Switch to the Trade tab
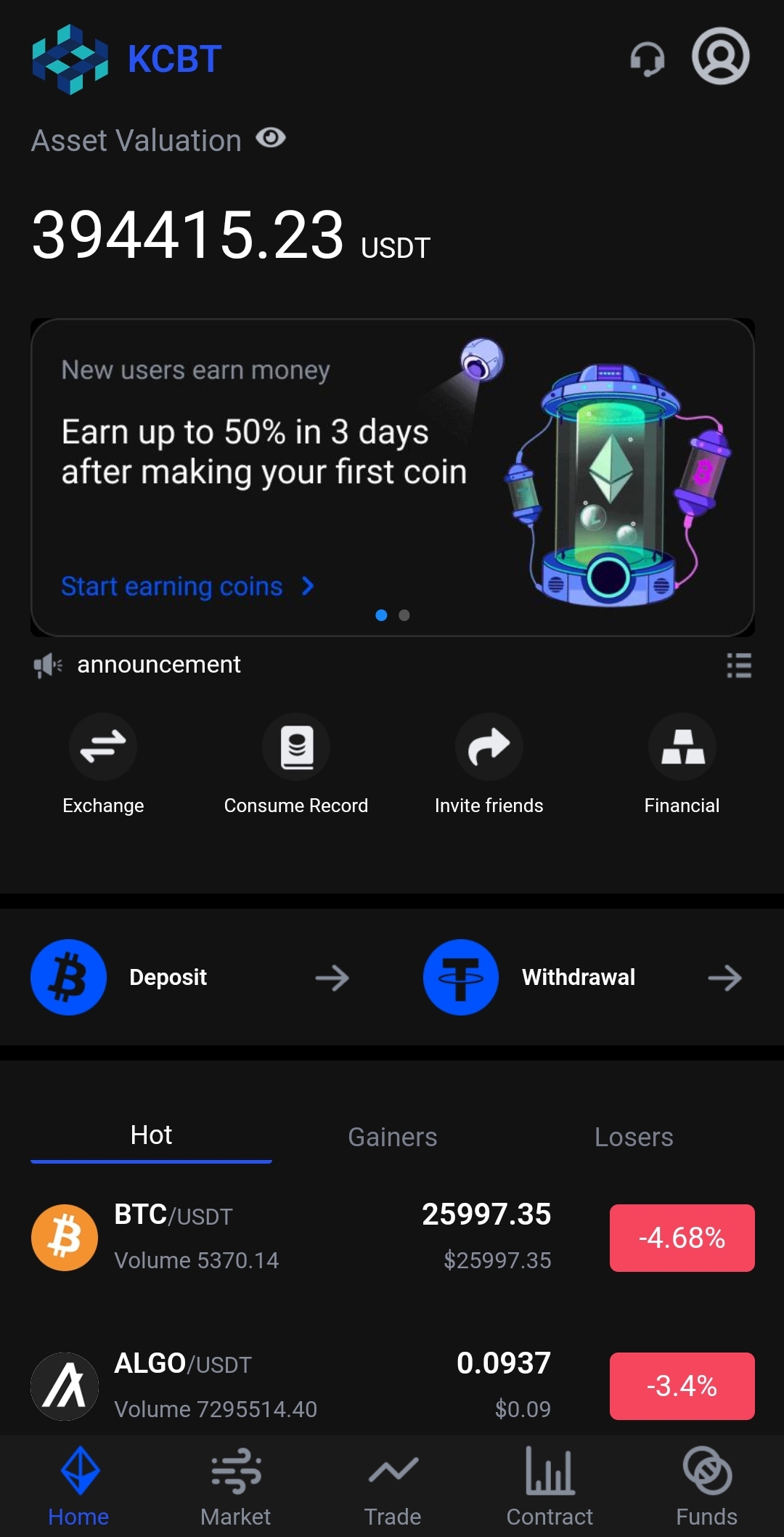 [x=392, y=1486]
